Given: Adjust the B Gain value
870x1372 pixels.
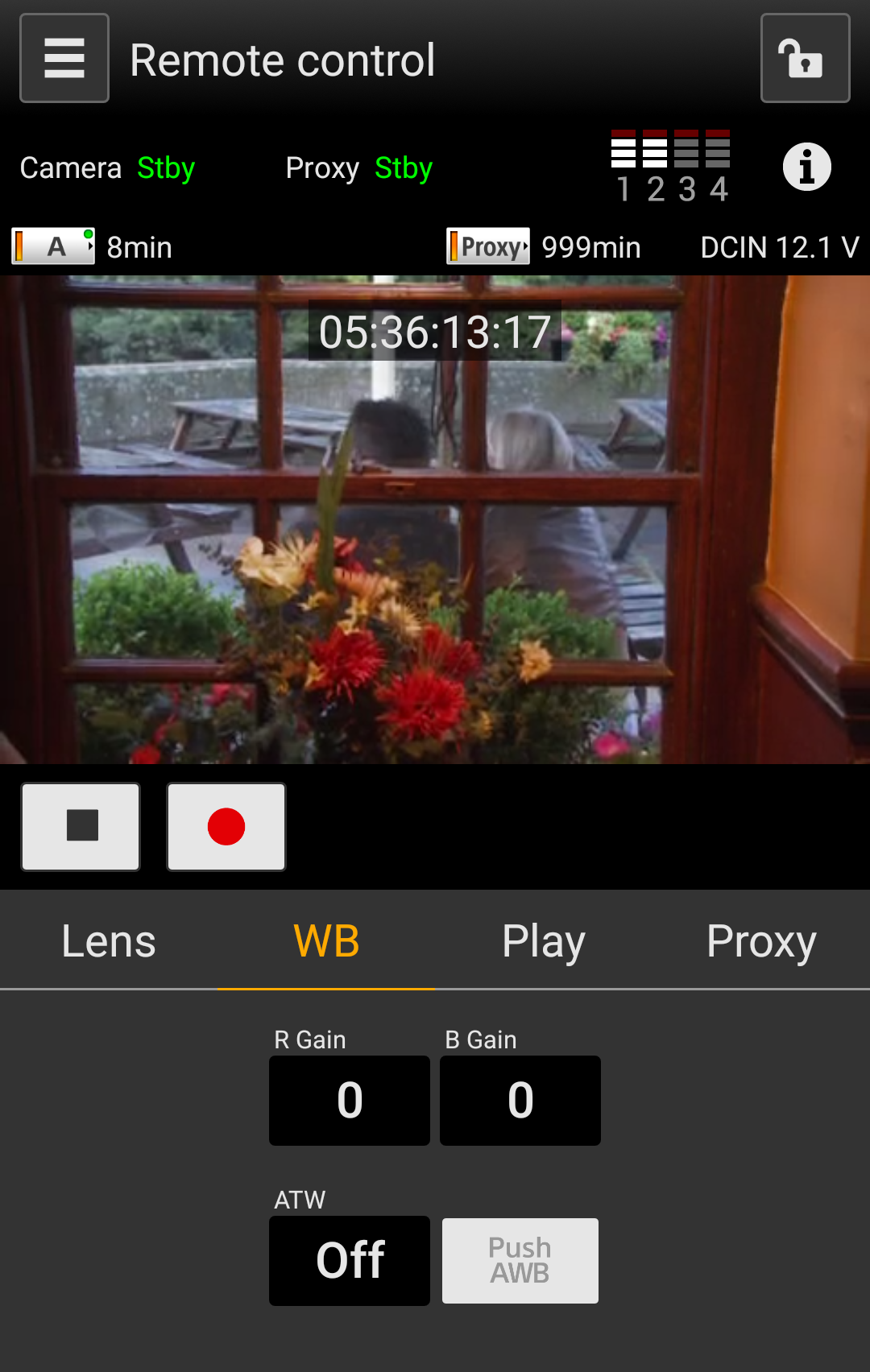Looking at the screenshot, I should click(x=520, y=1100).
